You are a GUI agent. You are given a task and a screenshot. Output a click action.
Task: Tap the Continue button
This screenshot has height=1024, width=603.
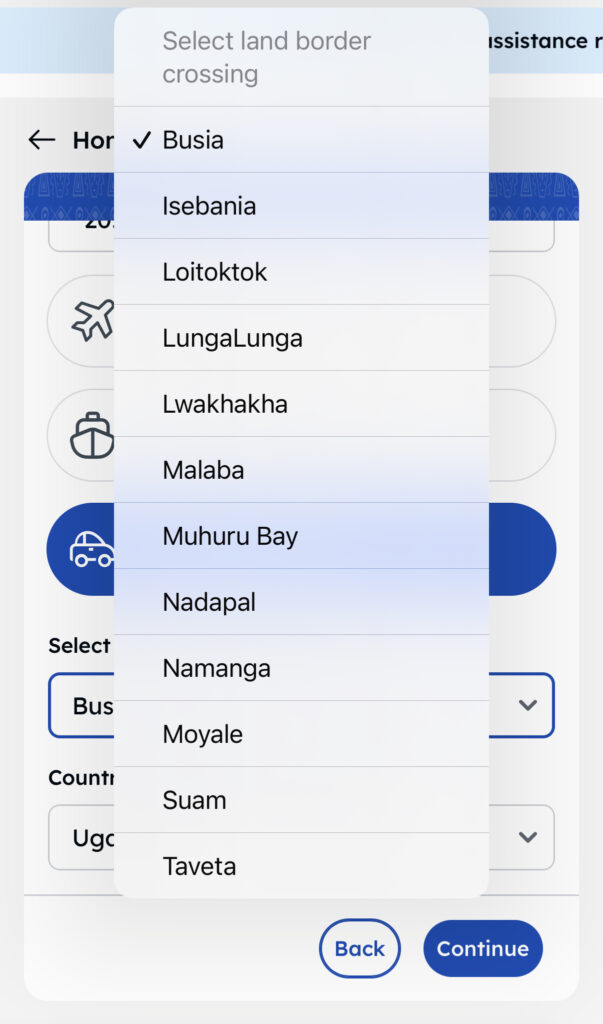[x=482, y=948]
